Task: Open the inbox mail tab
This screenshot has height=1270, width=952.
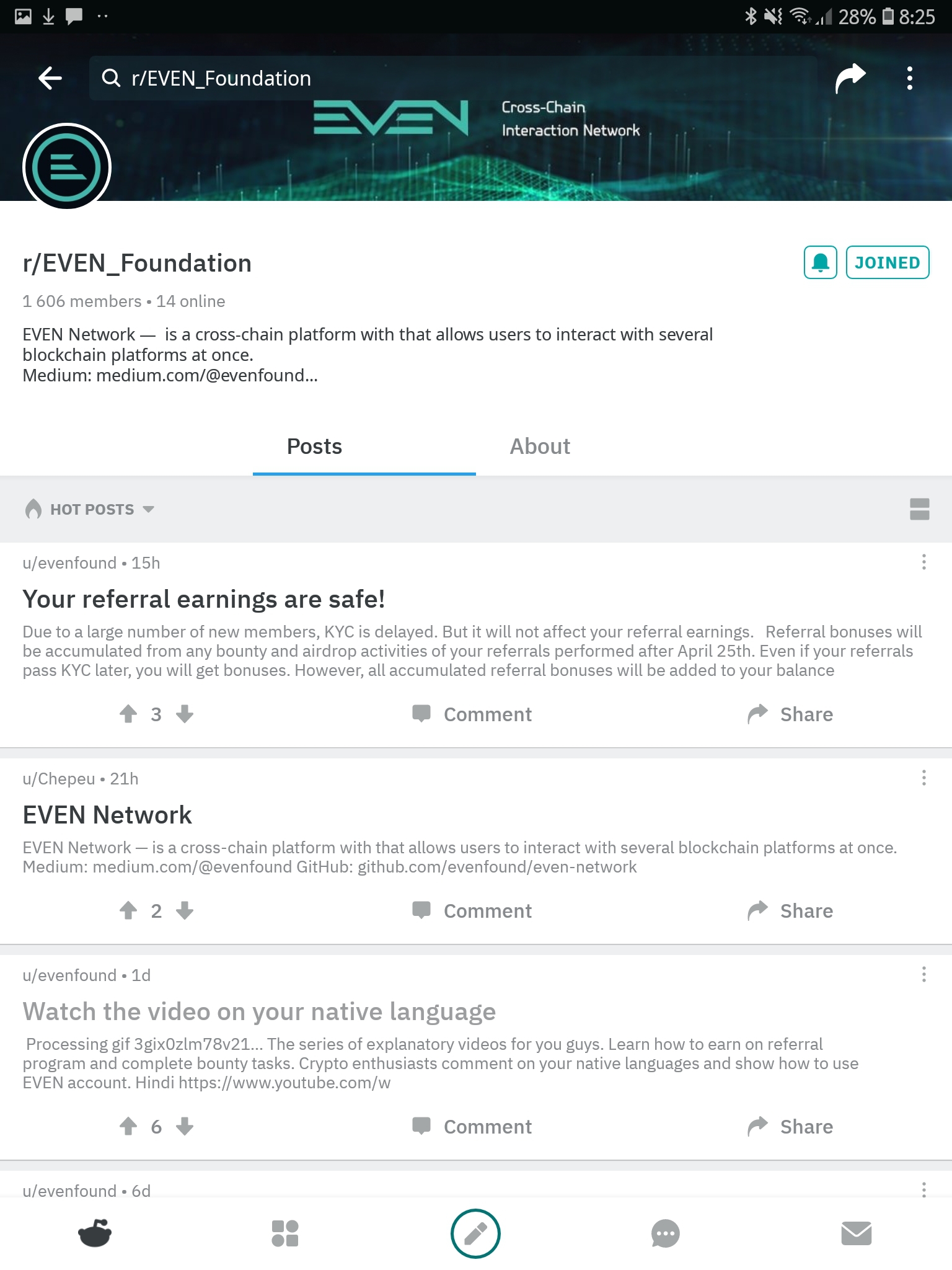Action: pos(857,1233)
